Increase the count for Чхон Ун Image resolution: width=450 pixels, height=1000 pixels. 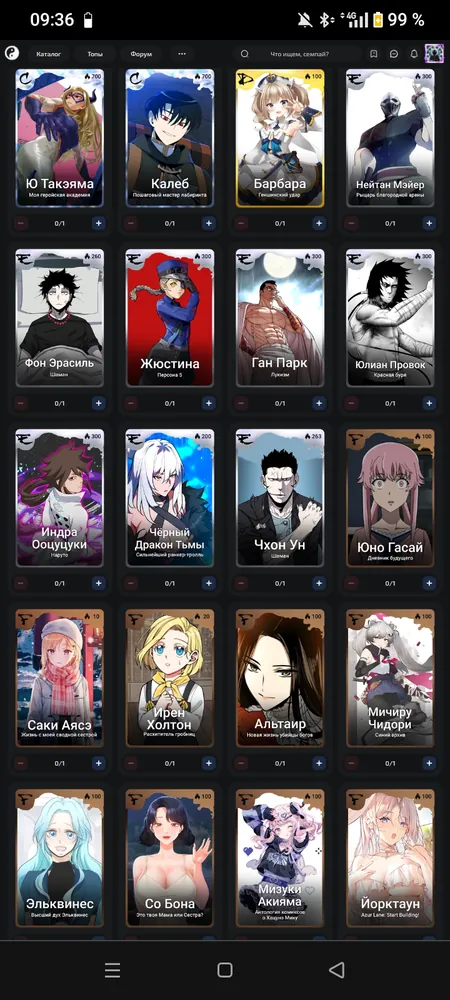click(x=319, y=583)
